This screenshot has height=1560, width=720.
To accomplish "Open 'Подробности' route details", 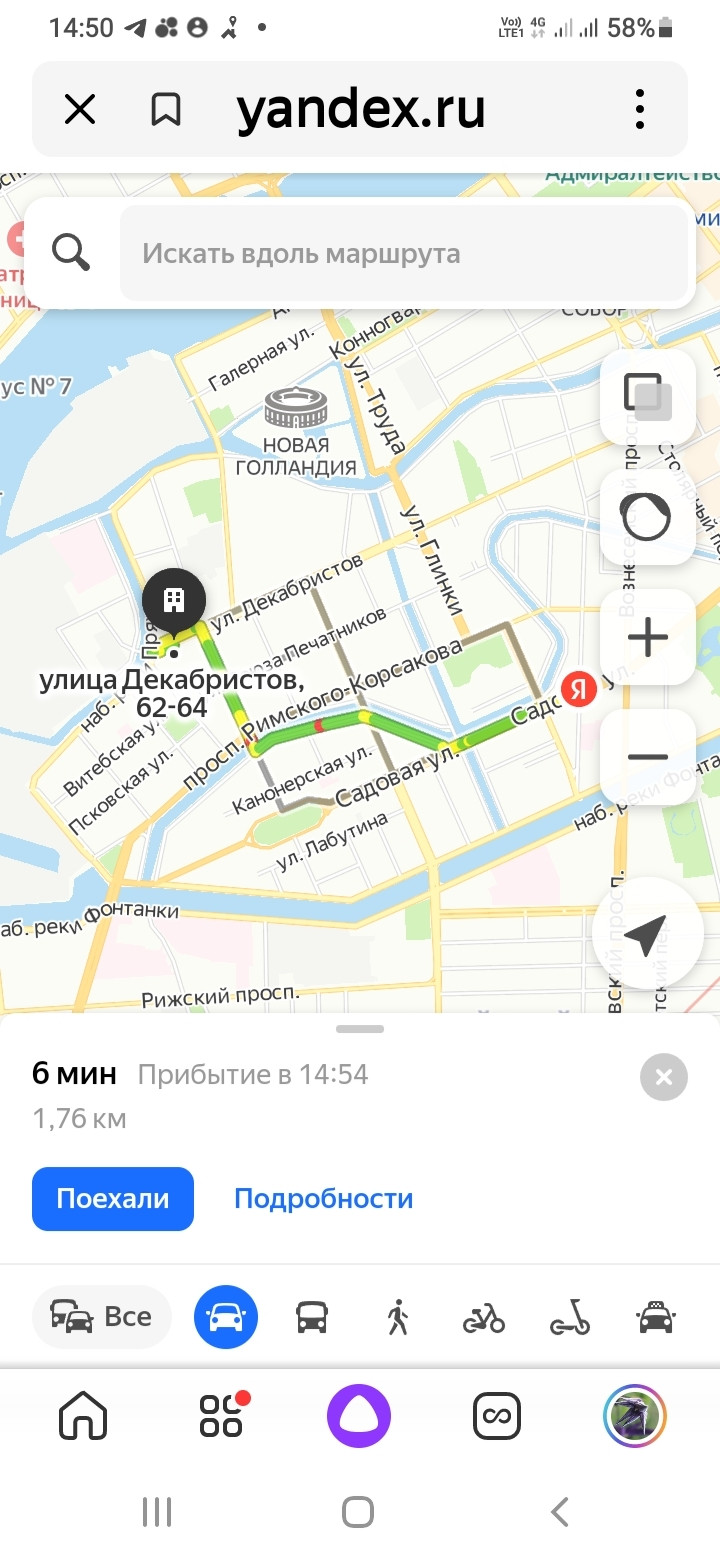I will [323, 1198].
